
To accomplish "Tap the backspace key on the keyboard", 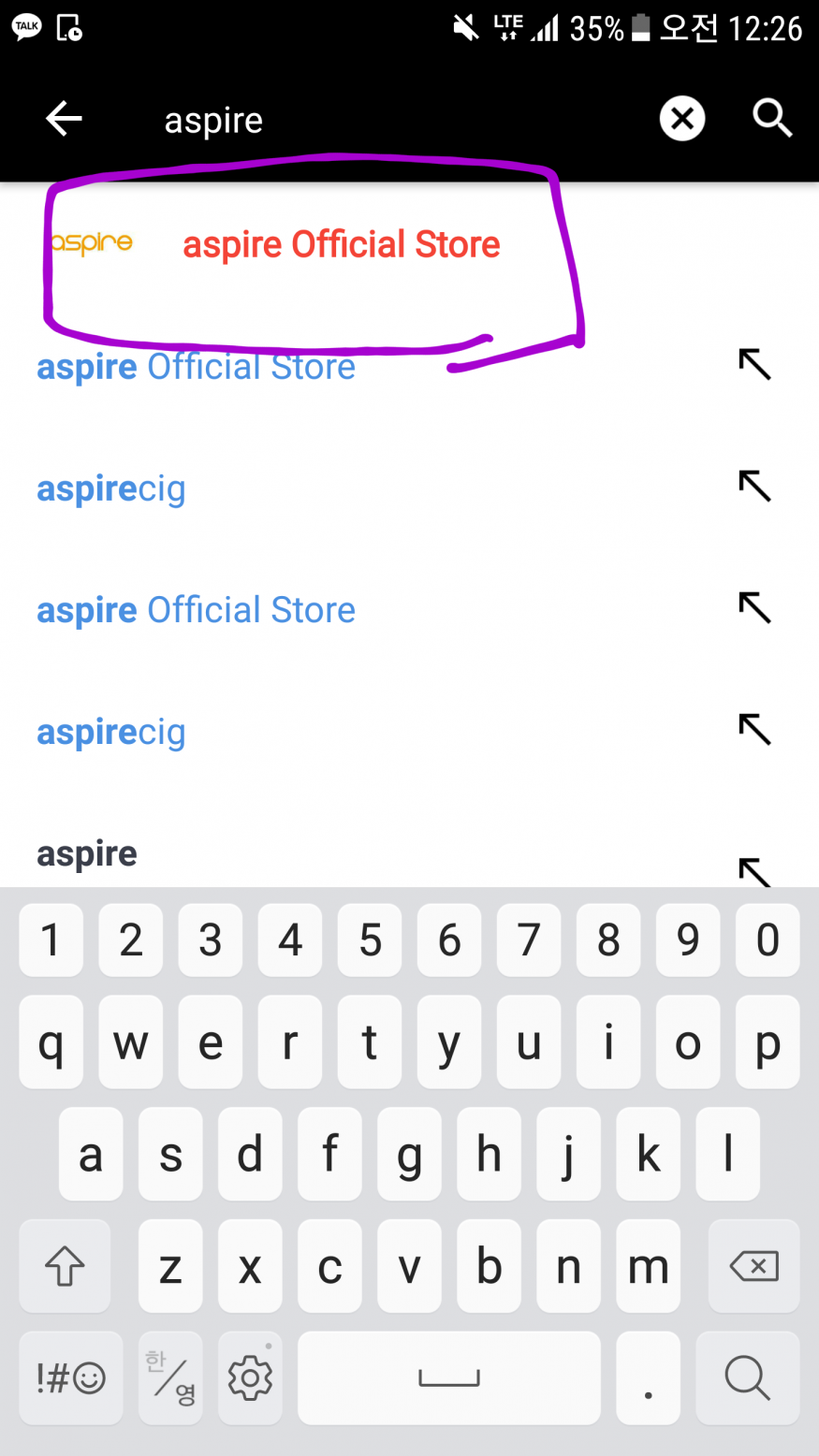I will (753, 1266).
